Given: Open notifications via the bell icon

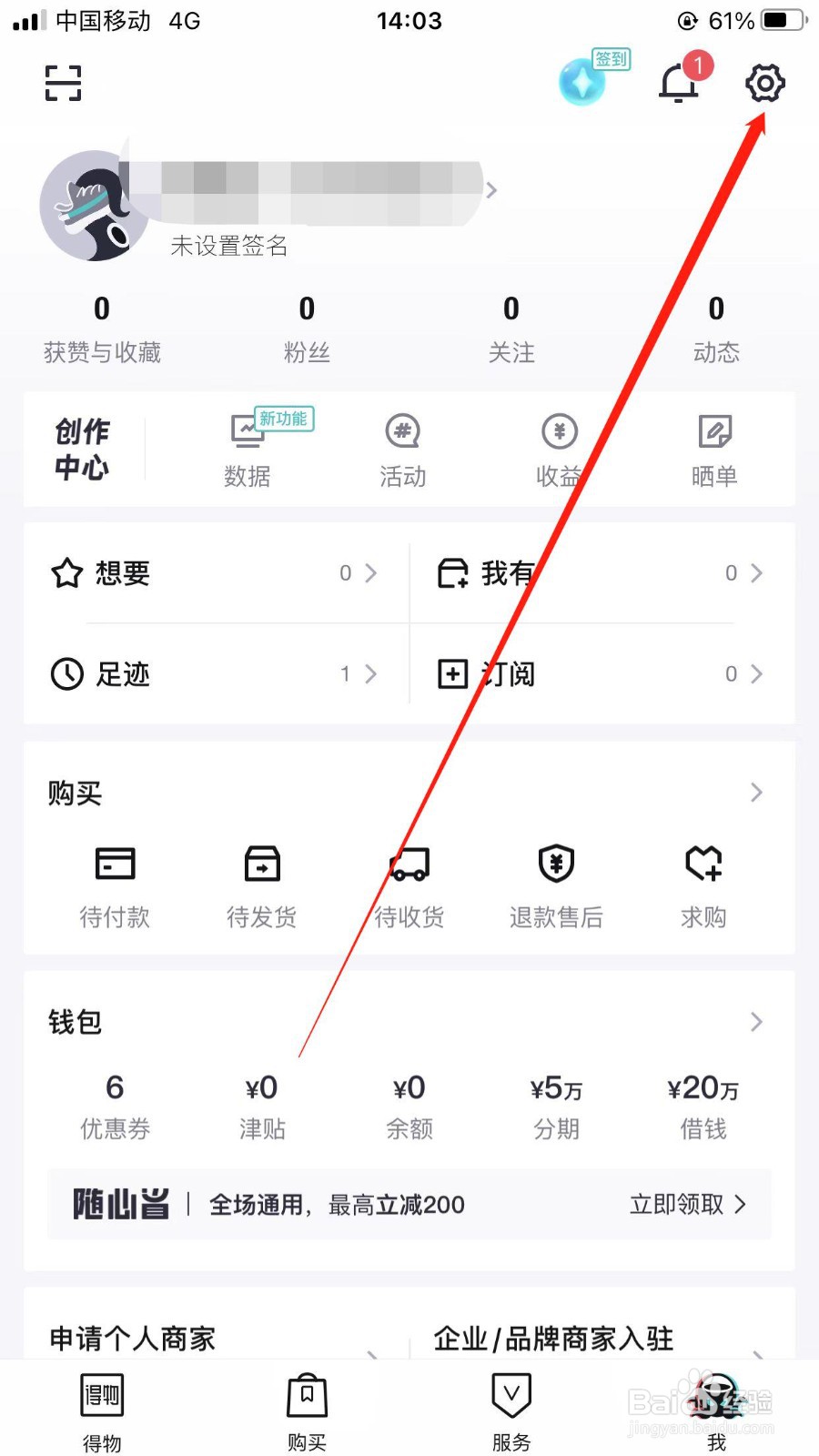Looking at the screenshot, I should [x=678, y=84].
